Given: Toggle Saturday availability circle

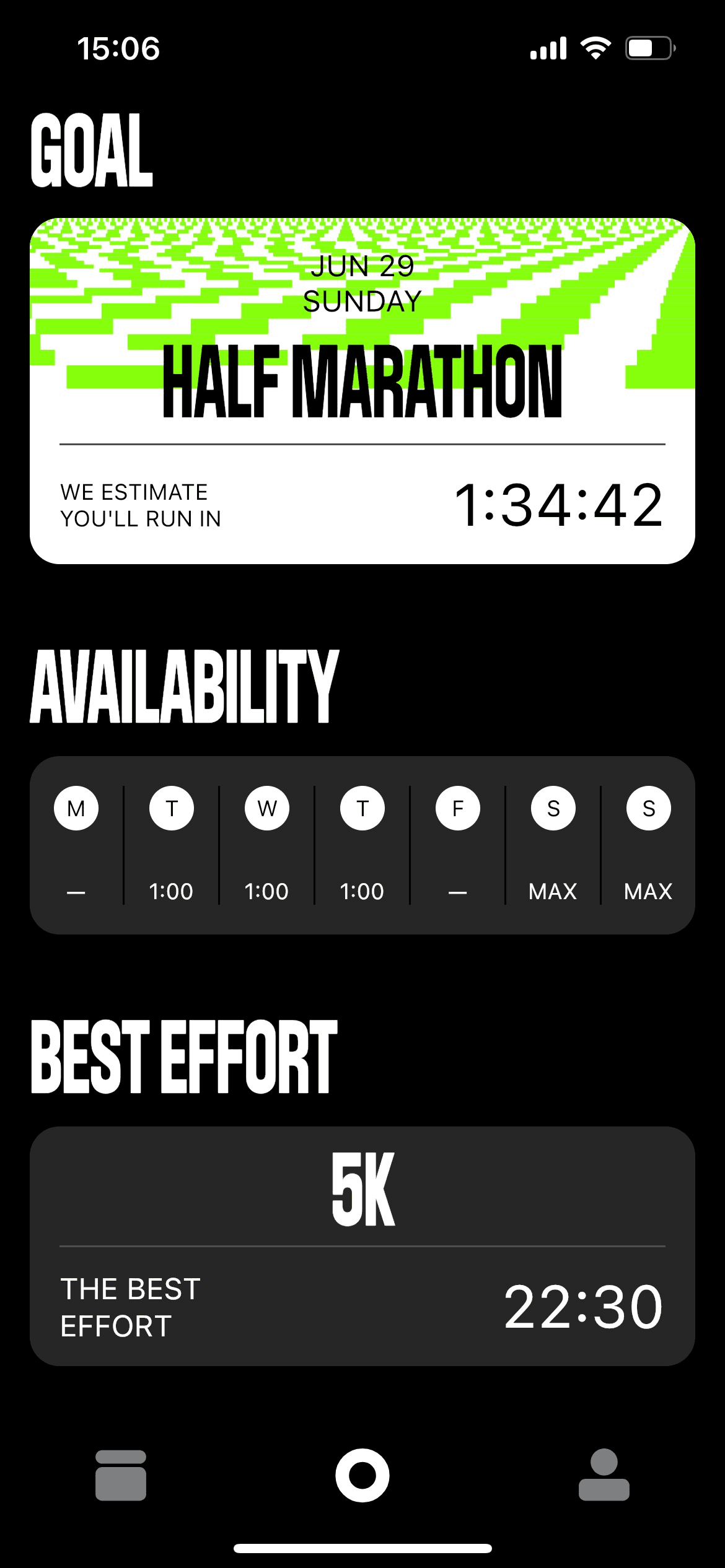Looking at the screenshot, I should (x=553, y=807).
